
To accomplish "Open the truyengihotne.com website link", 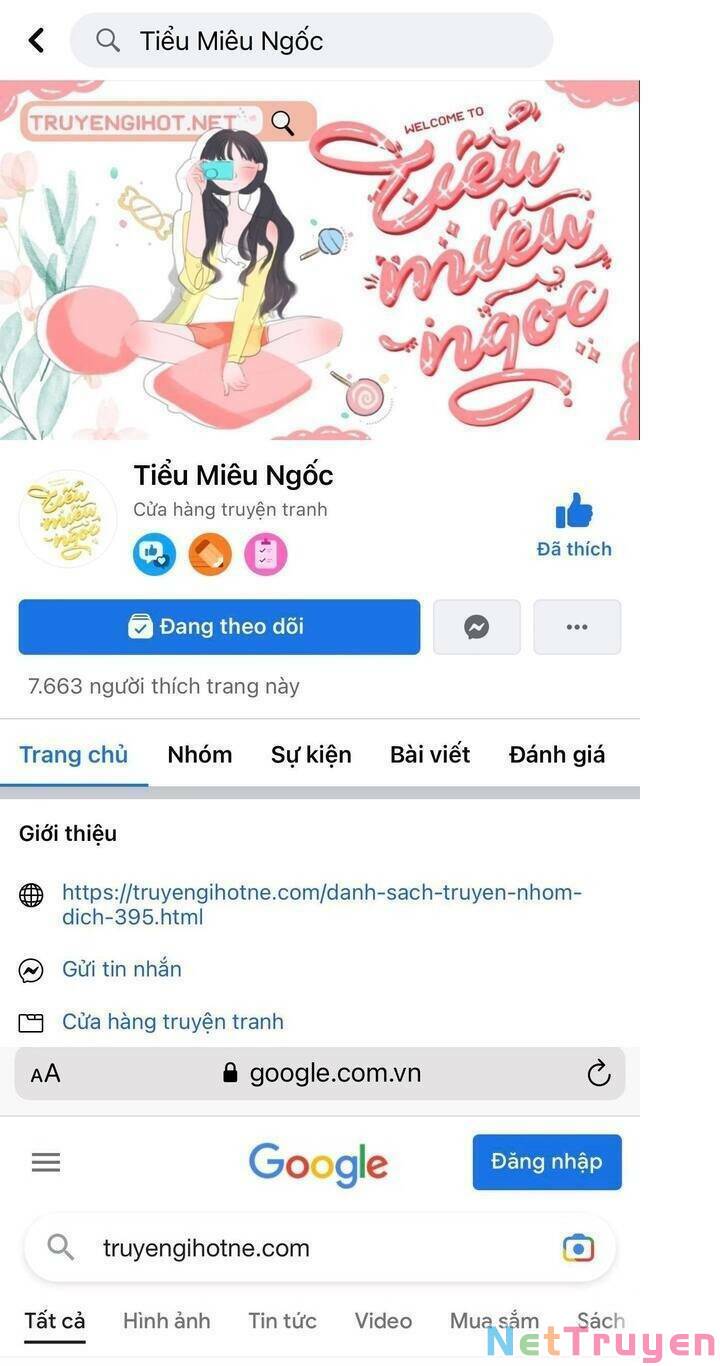I will (322, 904).
